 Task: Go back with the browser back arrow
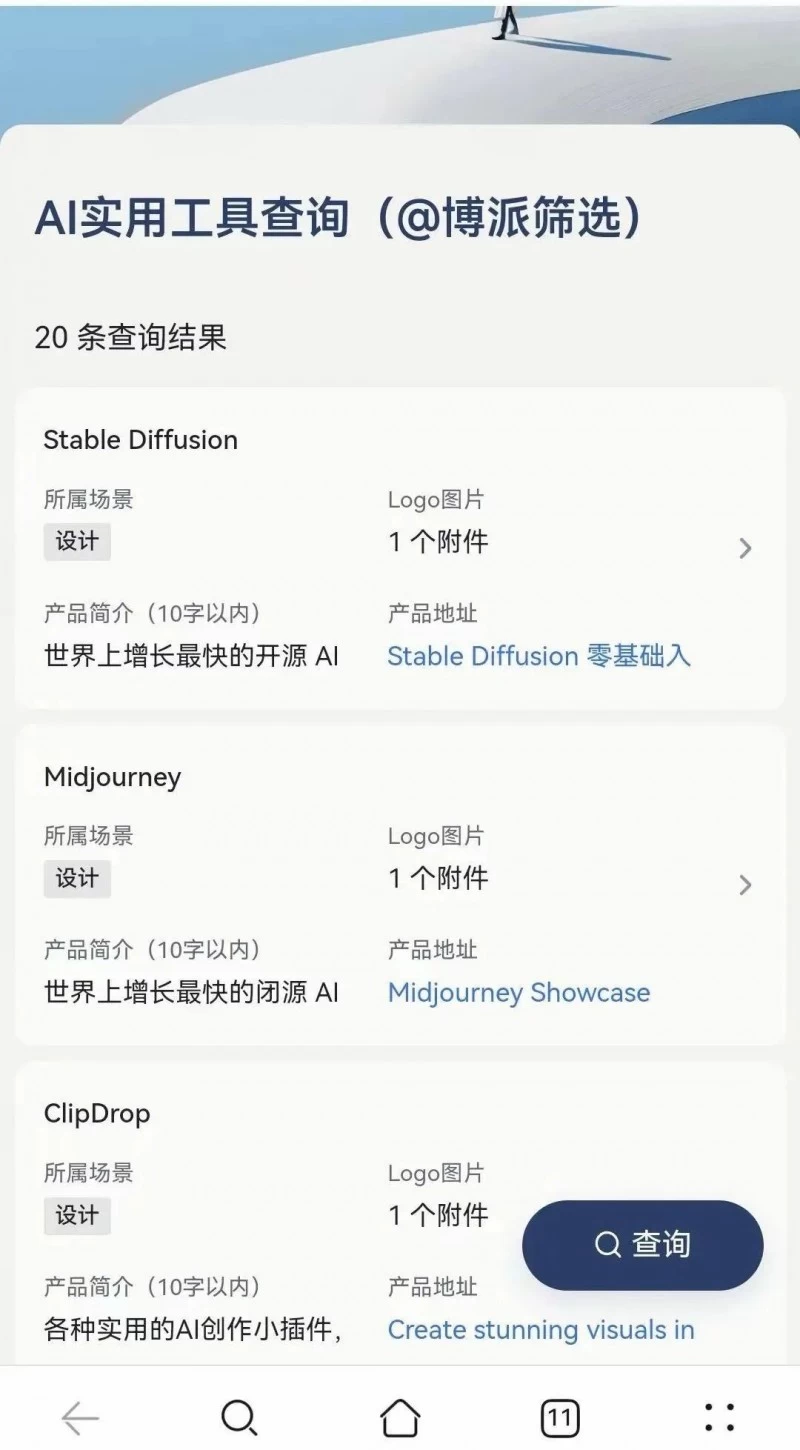80,1417
